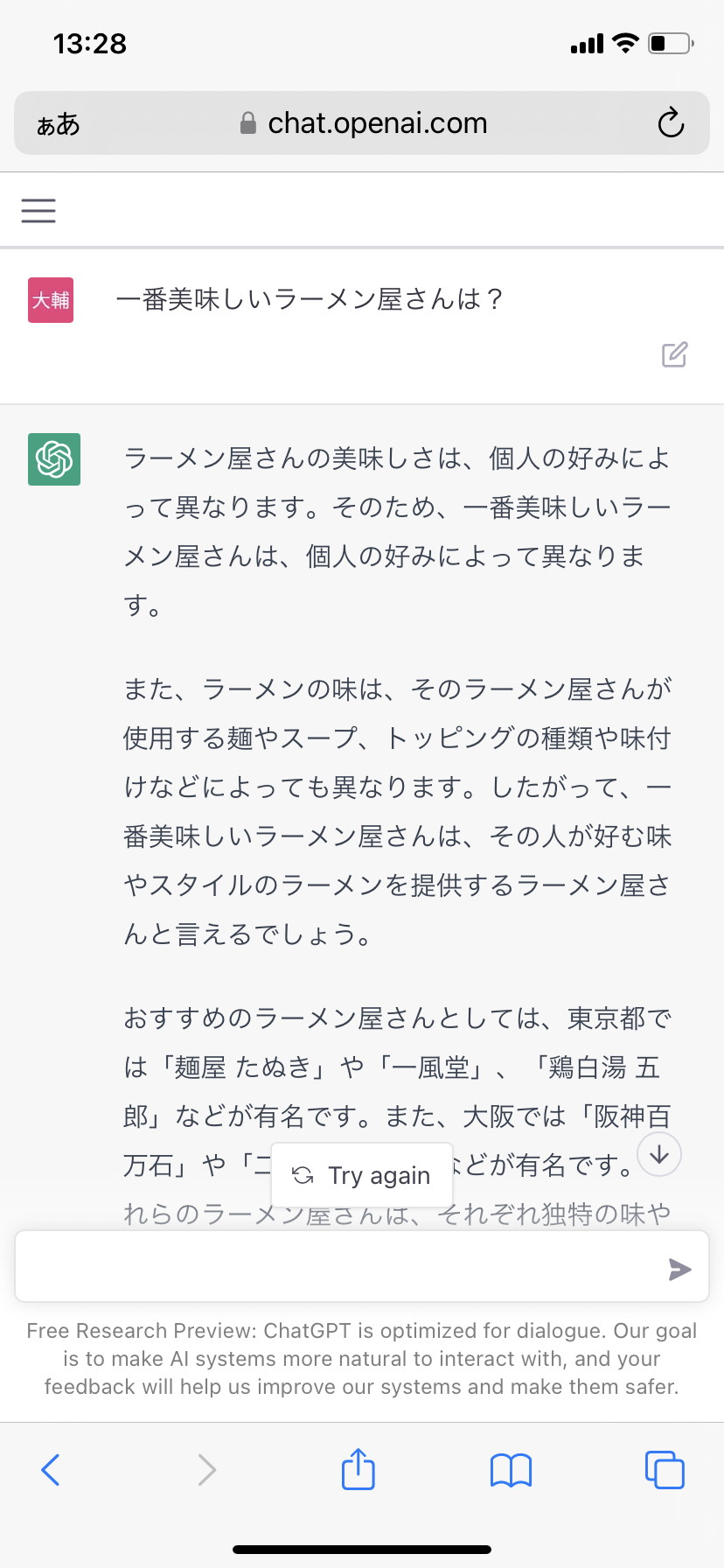The width and height of the screenshot is (724, 1568).
Task: Open Safari bookmarks
Action: click(x=512, y=1470)
